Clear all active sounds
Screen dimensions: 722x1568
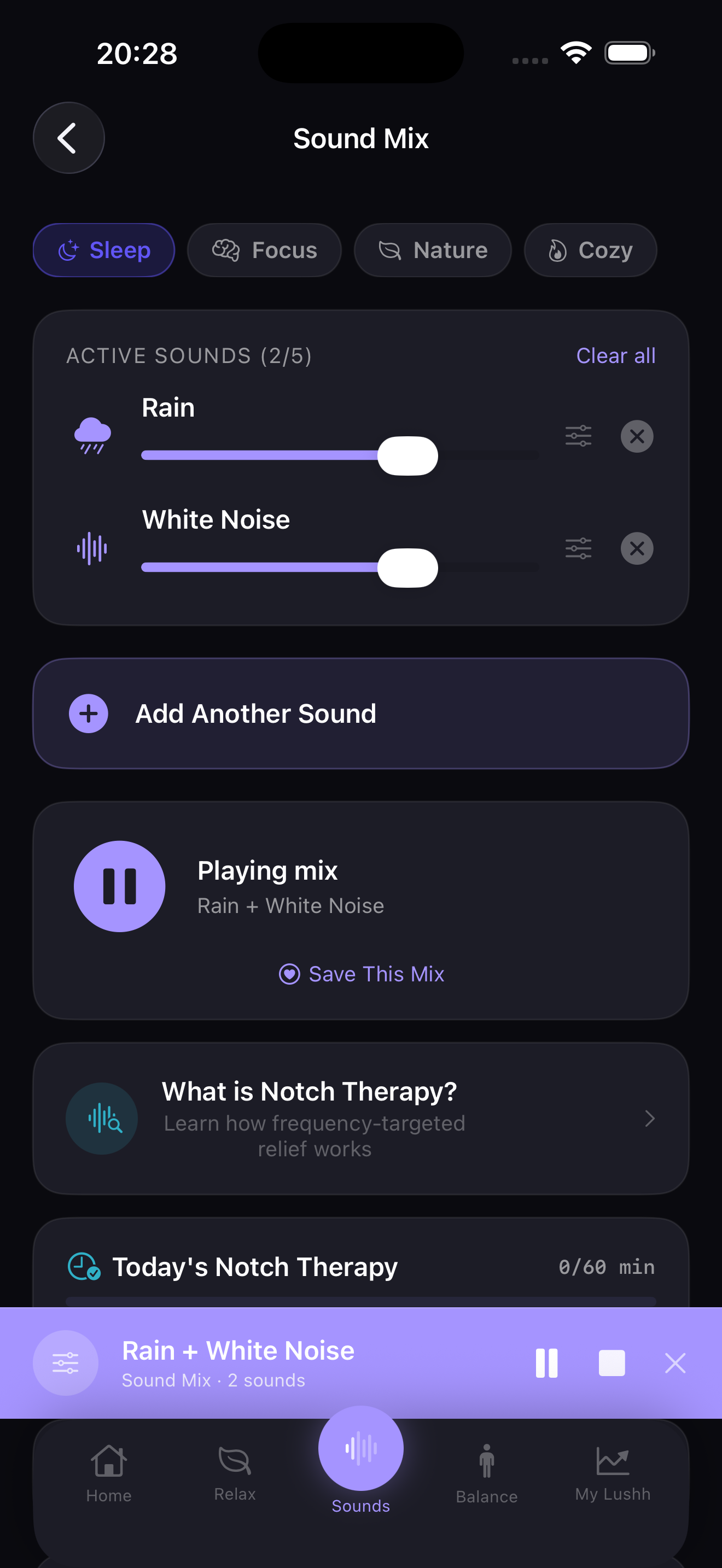[615, 355]
